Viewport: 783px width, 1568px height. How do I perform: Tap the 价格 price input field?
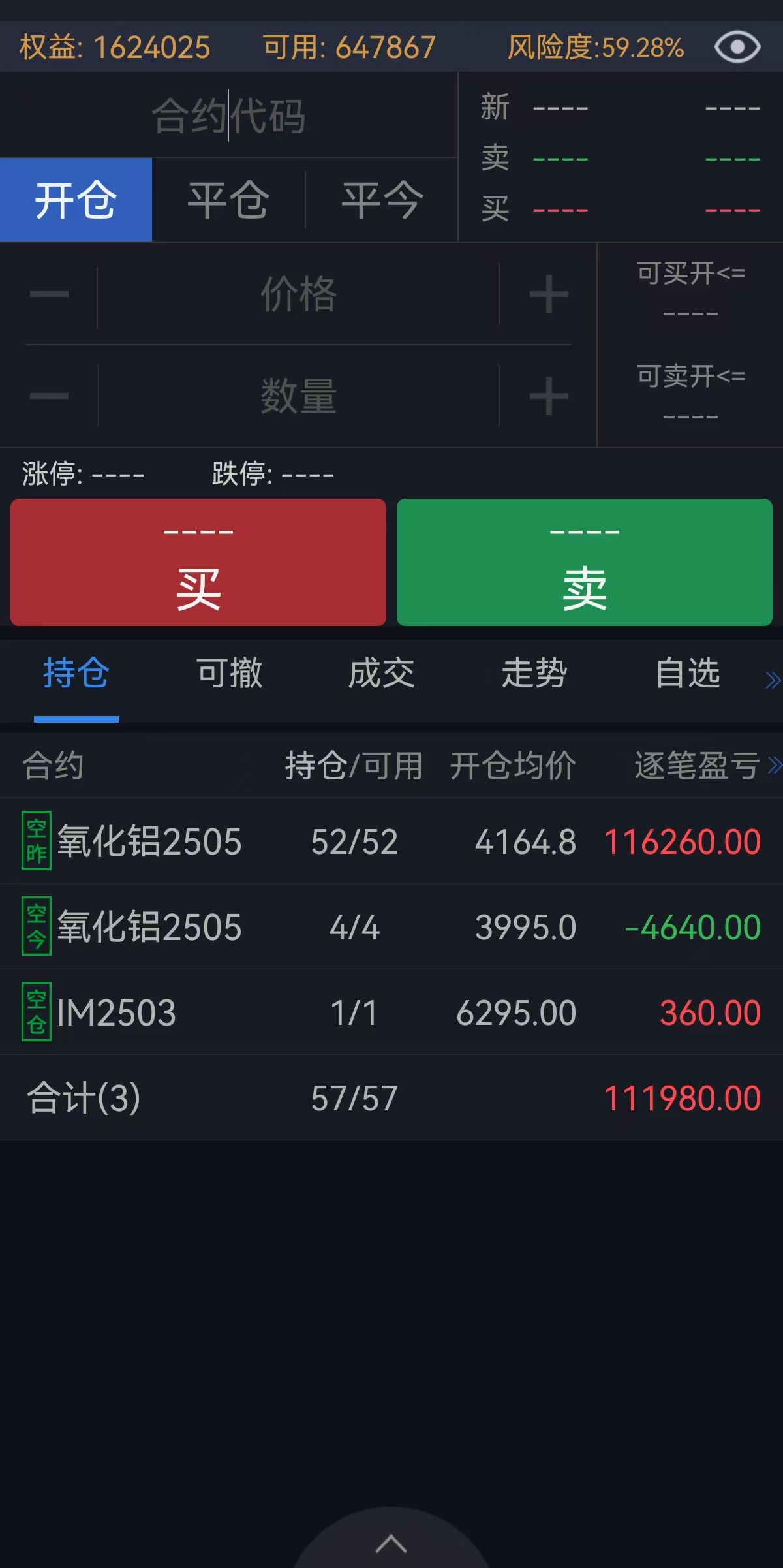[298, 294]
